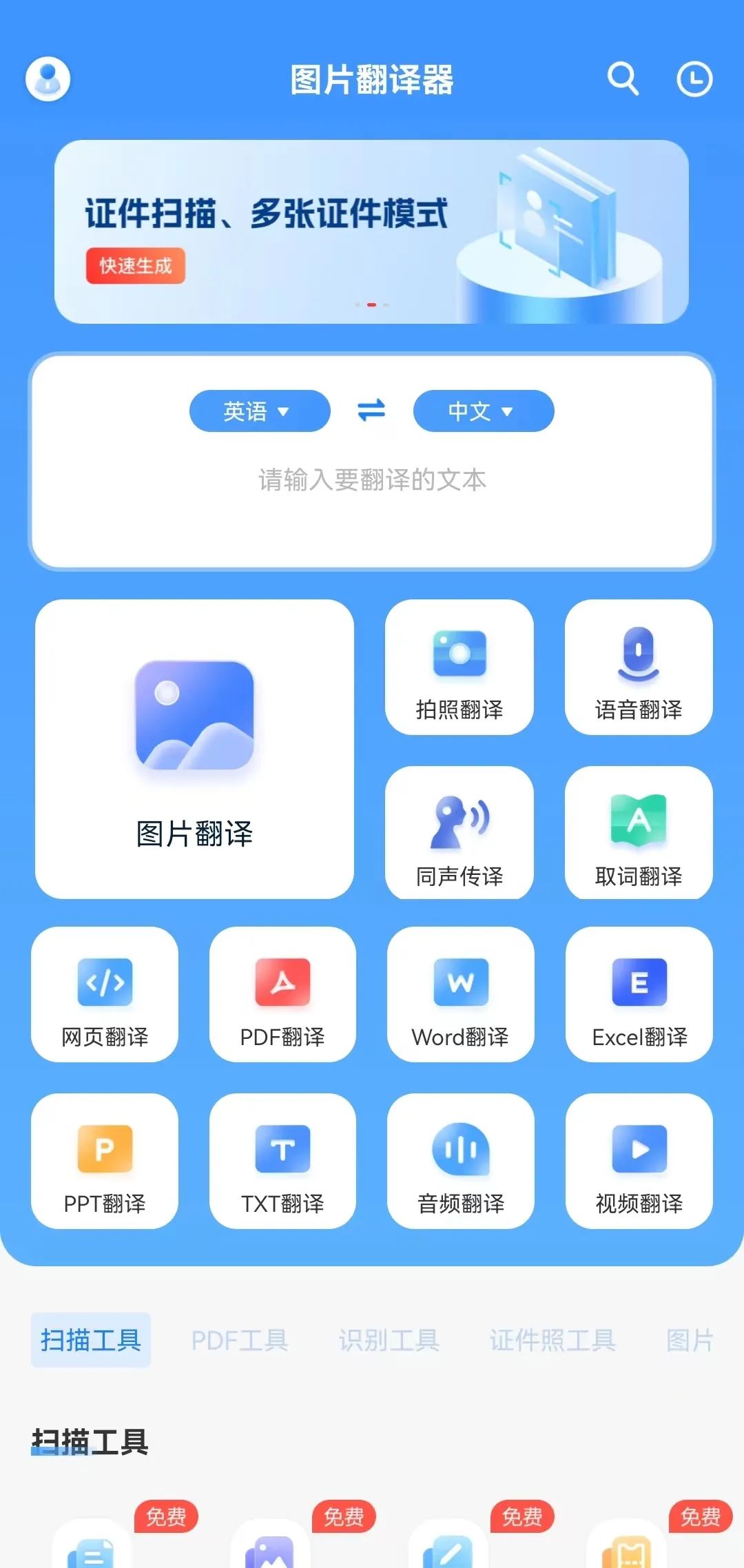Image resolution: width=744 pixels, height=1568 pixels.
Task: Tap the 快速生成 button on the banner
Action: click(x=135, y=265)
